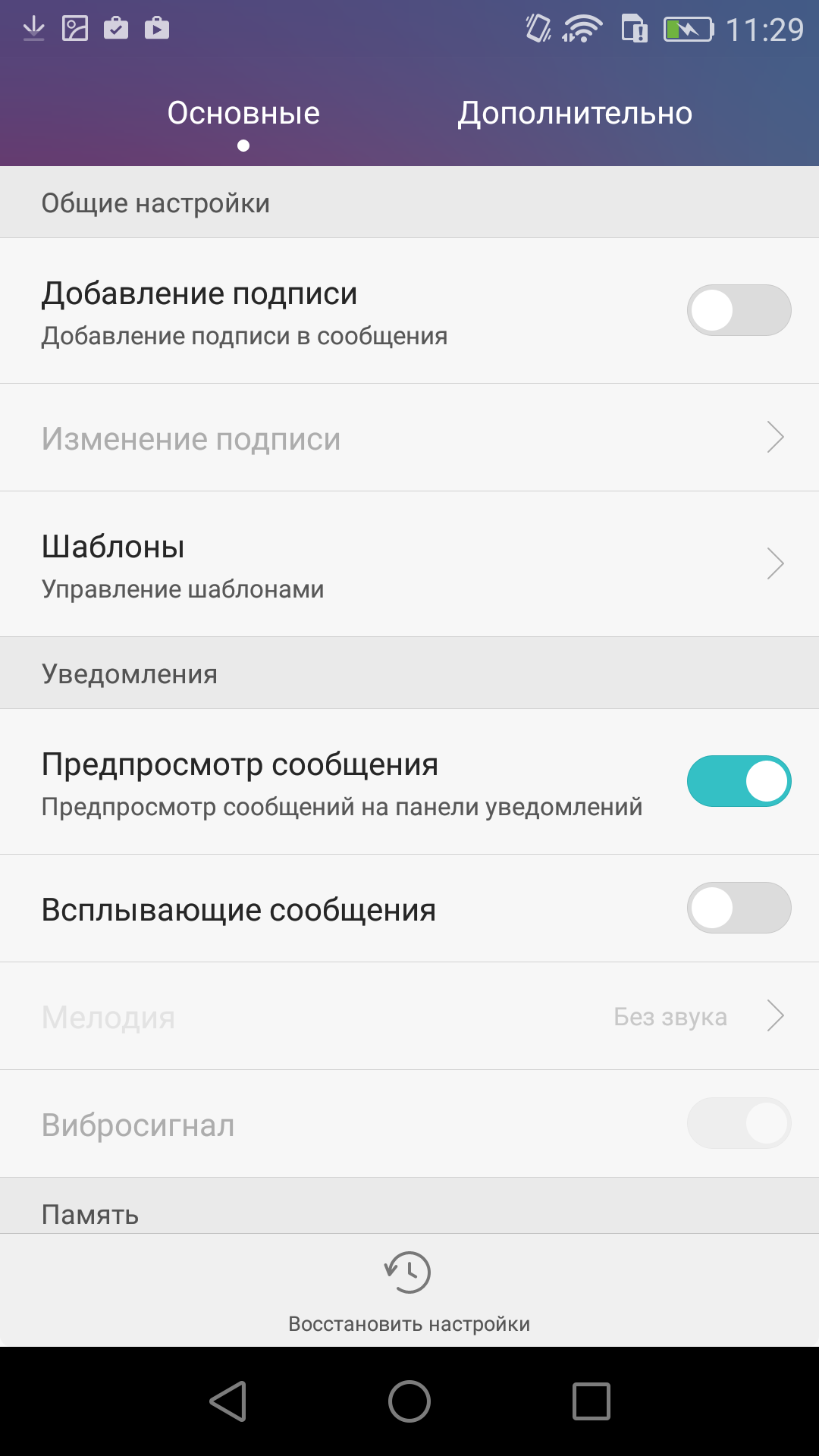The width and height of the screenshot is (819, 1456).
Task: Select the Основные tab
Action: click(243, 114)
